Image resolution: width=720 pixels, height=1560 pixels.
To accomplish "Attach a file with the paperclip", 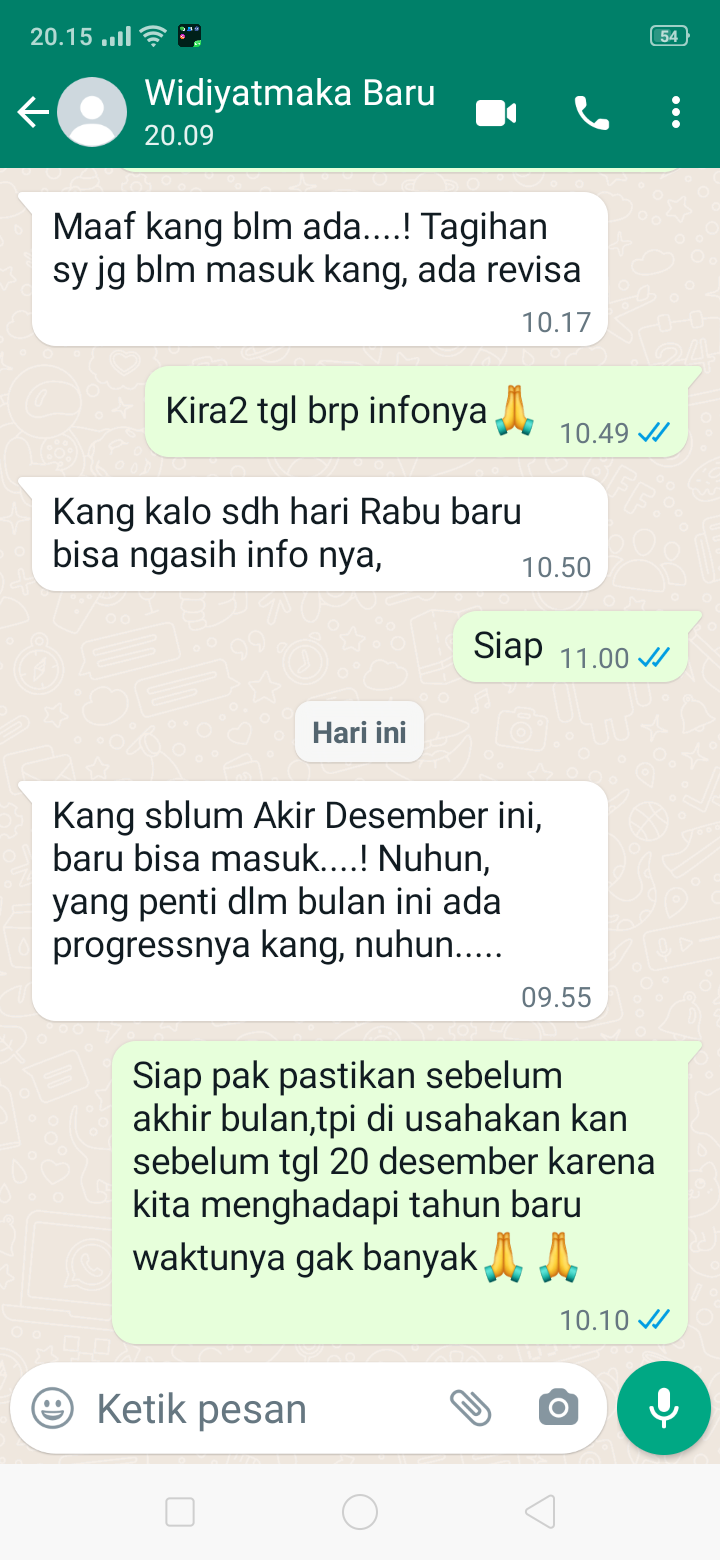I will [x=470, y=1408].
